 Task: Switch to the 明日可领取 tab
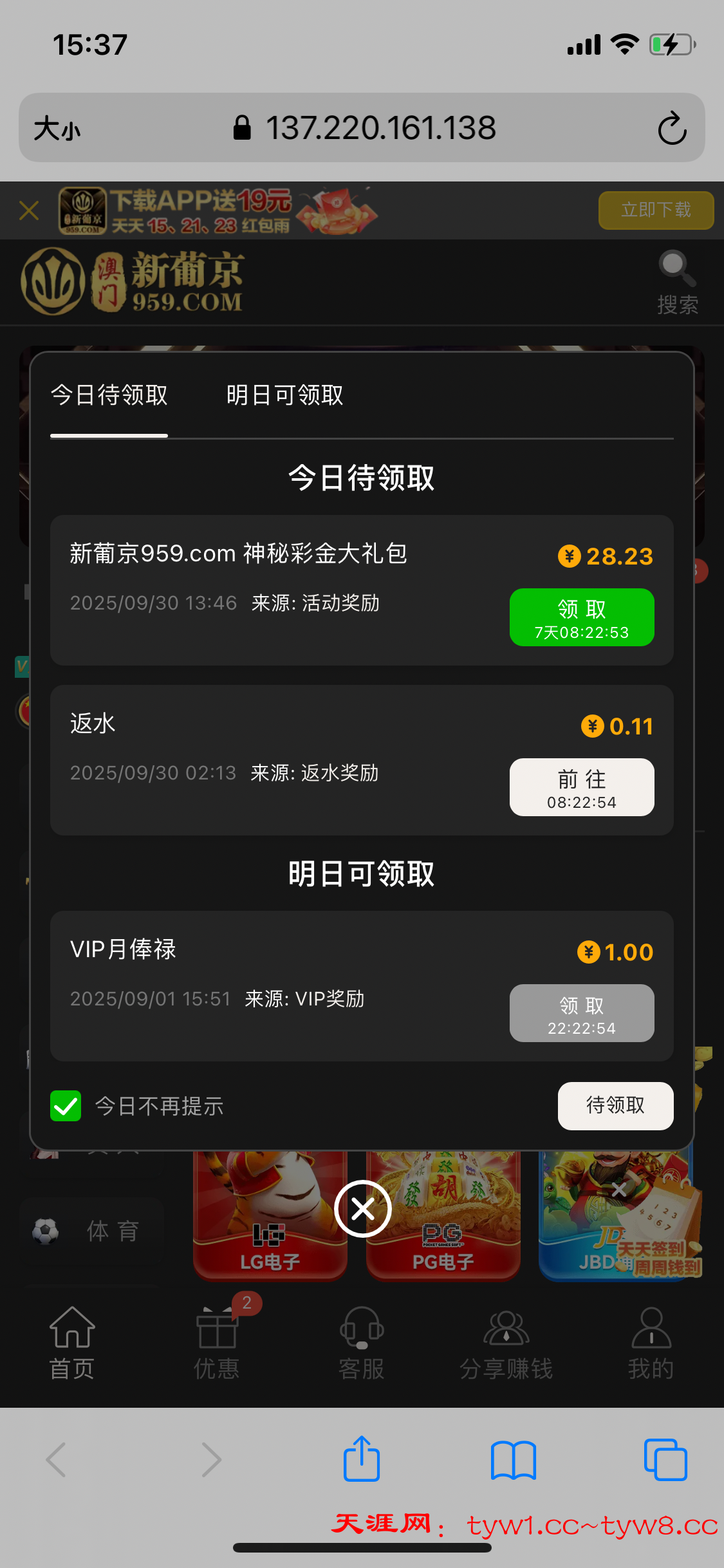tap(284, 395)
